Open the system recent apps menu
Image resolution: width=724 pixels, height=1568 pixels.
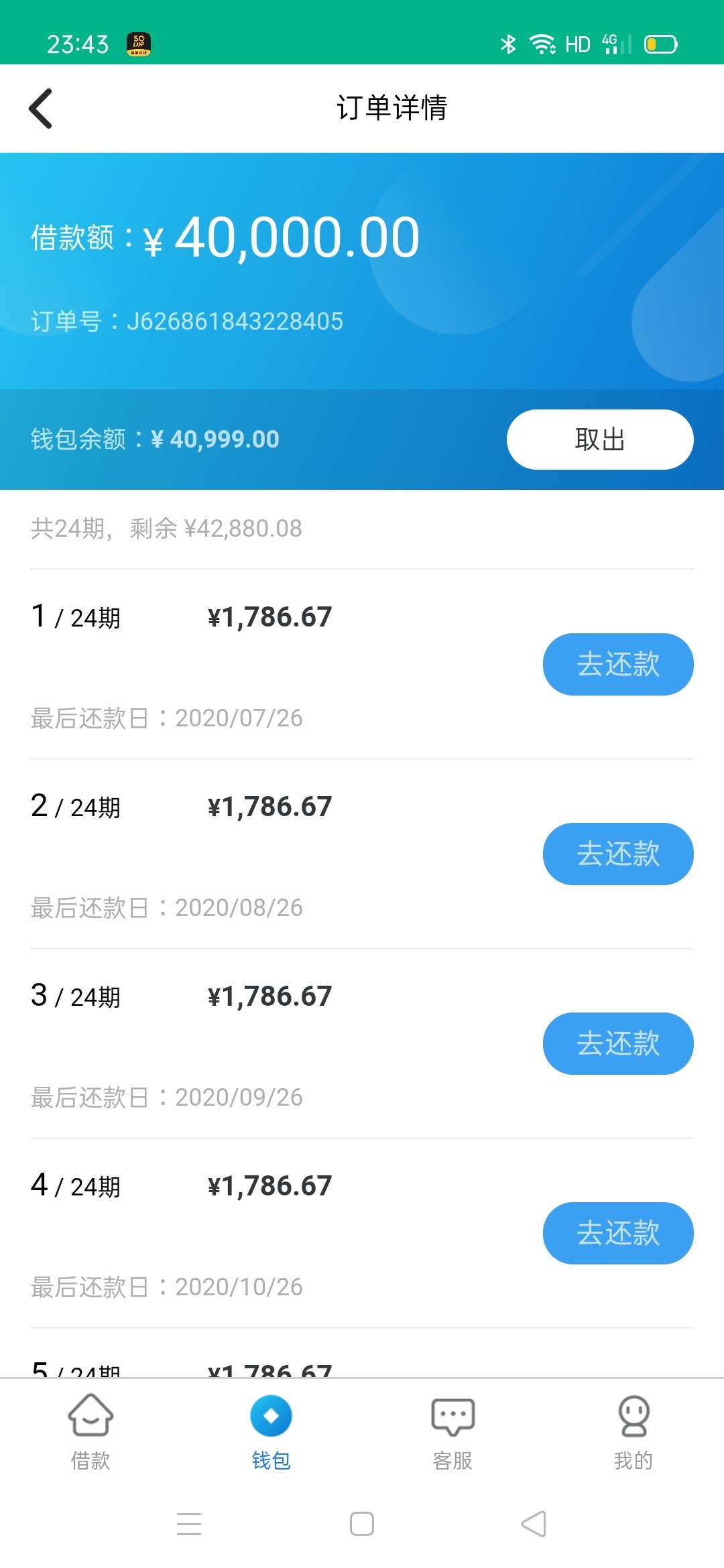point(189,1524)
